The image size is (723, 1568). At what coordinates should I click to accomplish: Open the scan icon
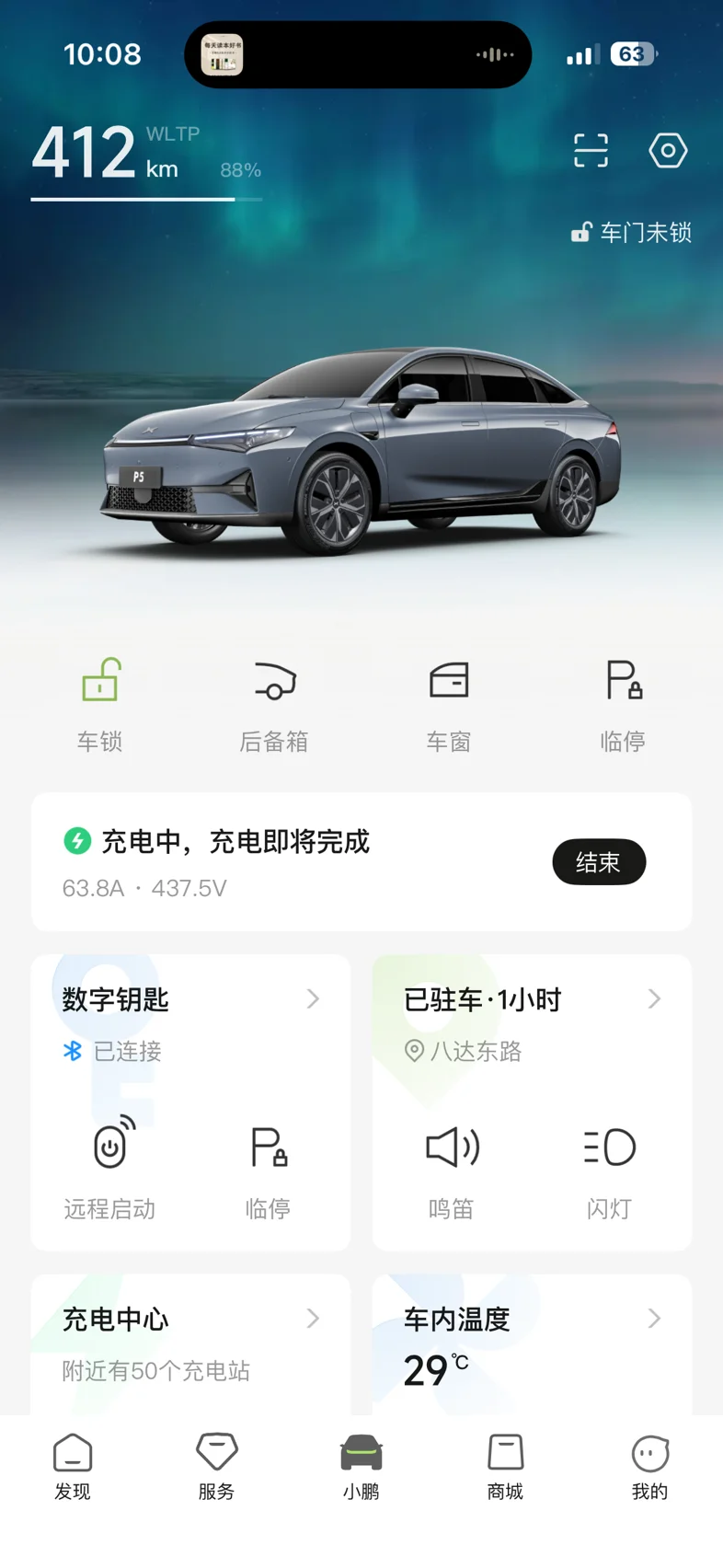click(591, 150)
